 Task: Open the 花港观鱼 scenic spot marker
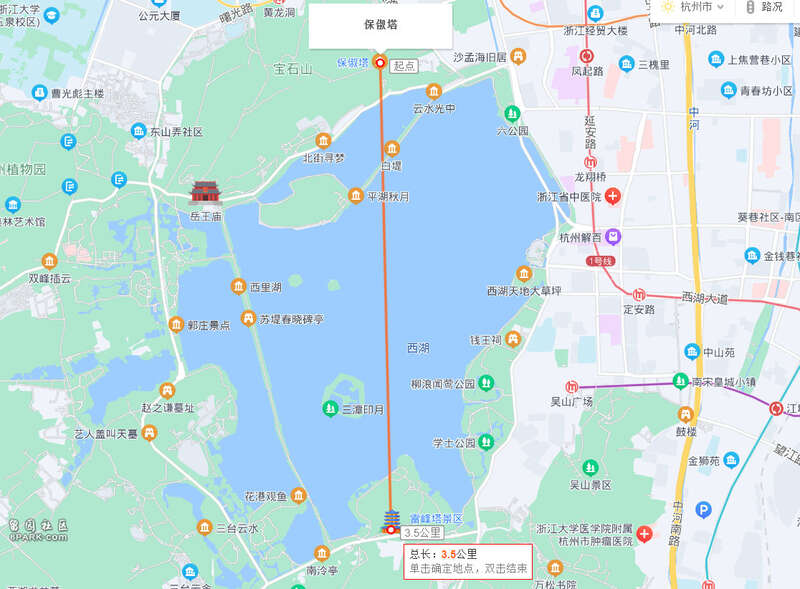click(299, 496)
